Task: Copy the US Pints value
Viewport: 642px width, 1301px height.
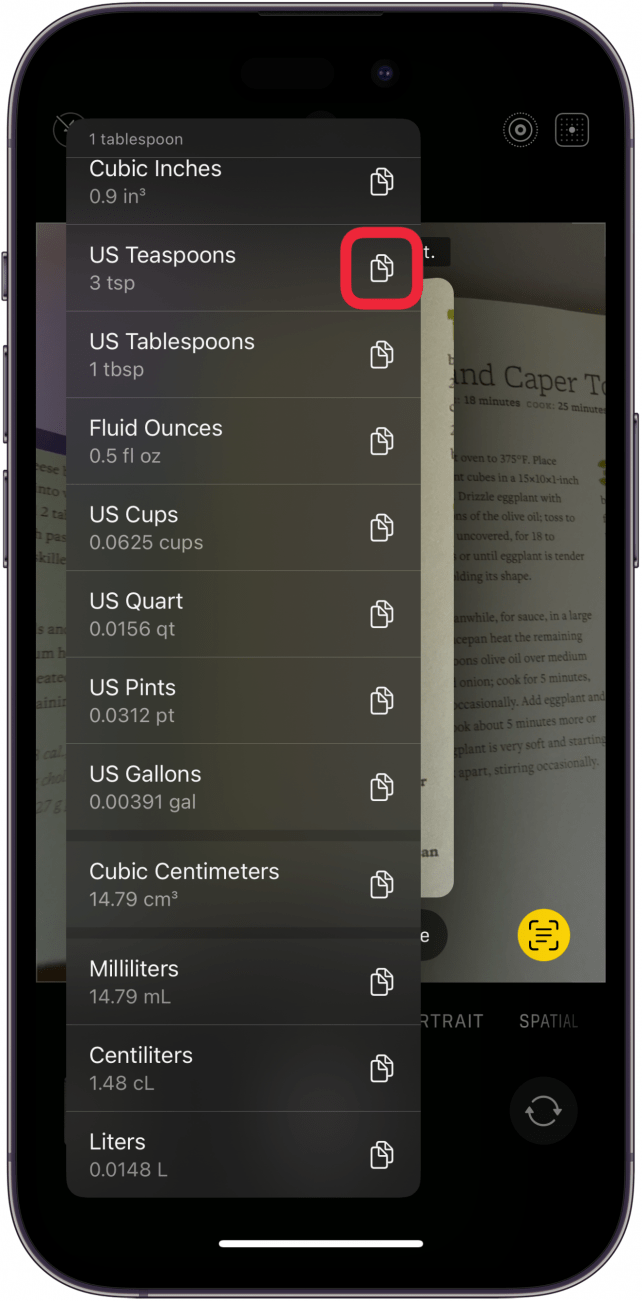Action: pyautogui.click(x=381, y=701)
